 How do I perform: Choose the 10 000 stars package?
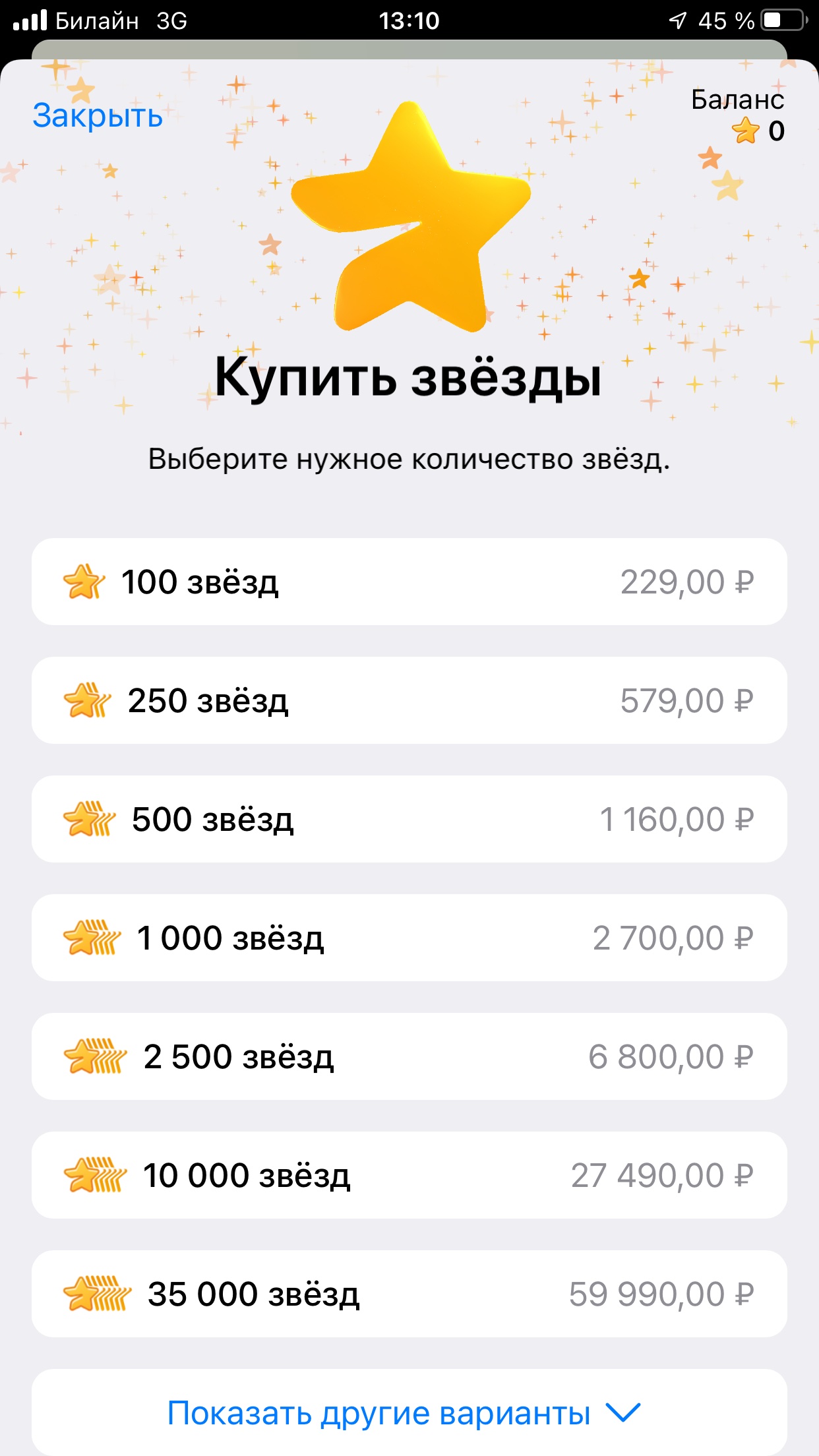(409, 1175)
